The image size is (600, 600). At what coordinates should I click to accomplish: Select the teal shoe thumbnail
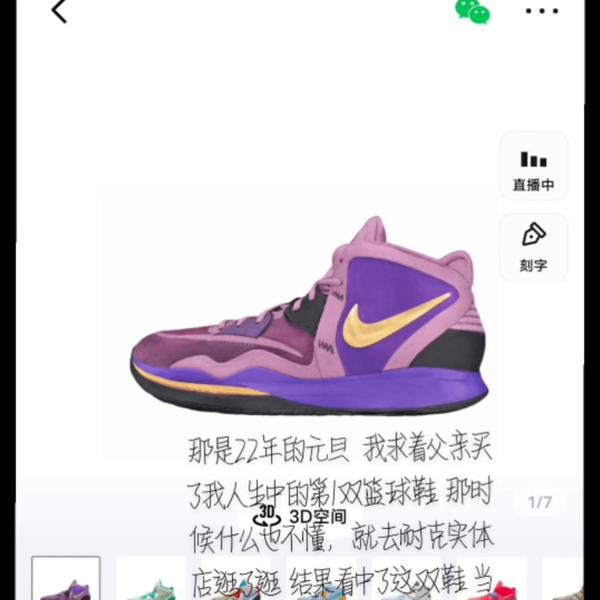tap(150, 582)
